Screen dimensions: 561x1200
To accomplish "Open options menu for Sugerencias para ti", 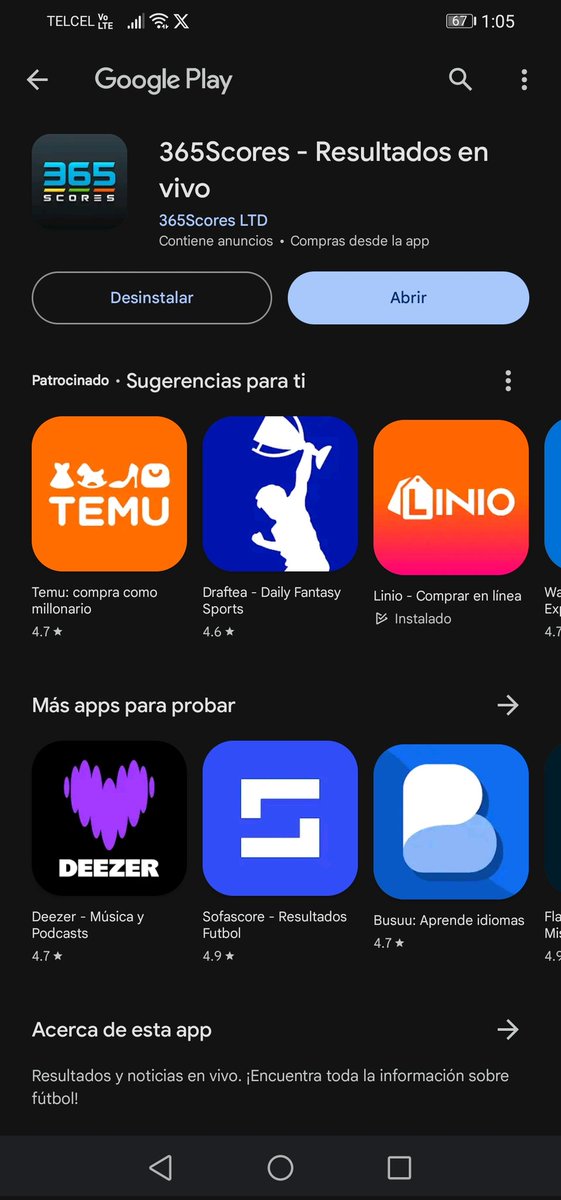I will (x=508, y=381).
